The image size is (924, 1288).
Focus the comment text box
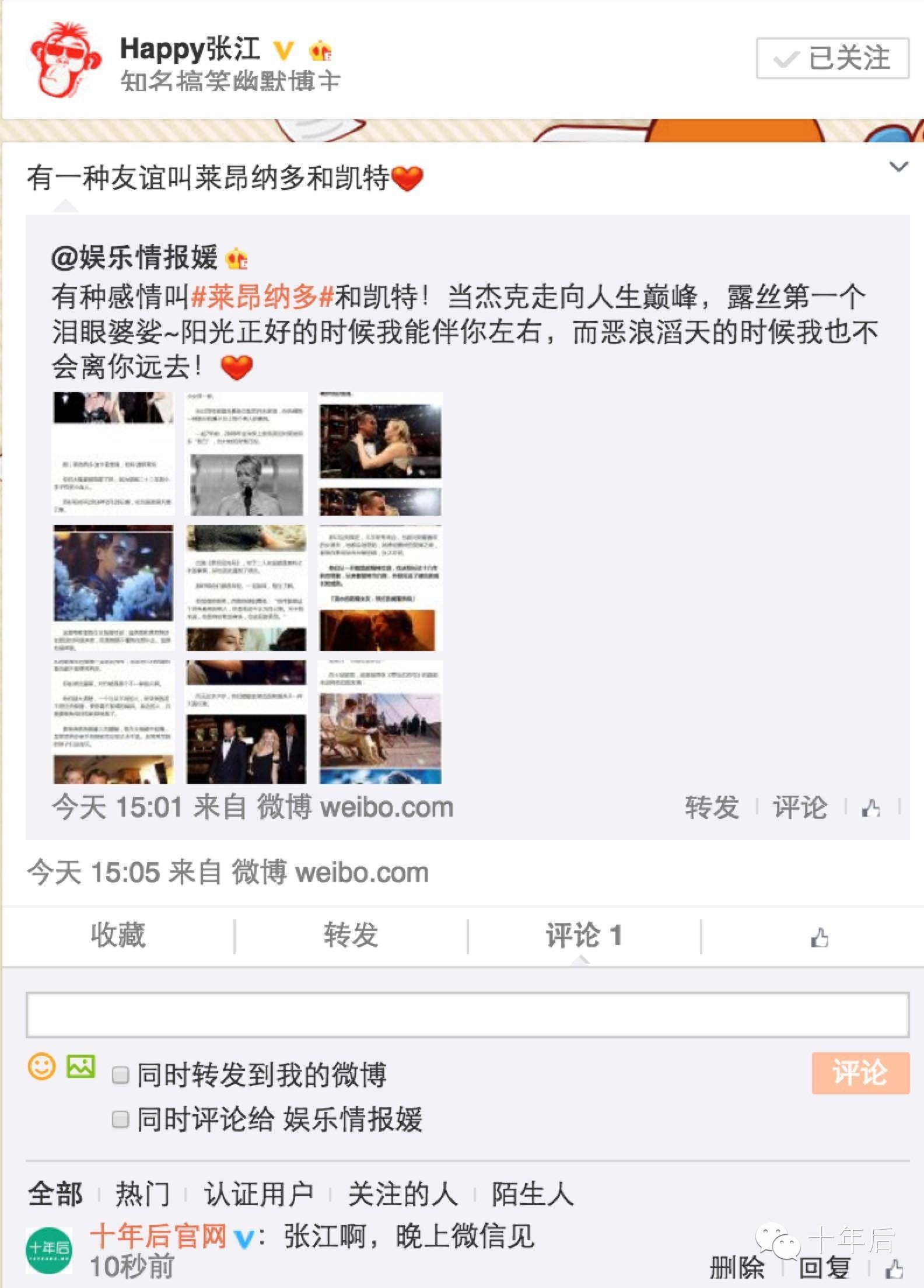467,1015
